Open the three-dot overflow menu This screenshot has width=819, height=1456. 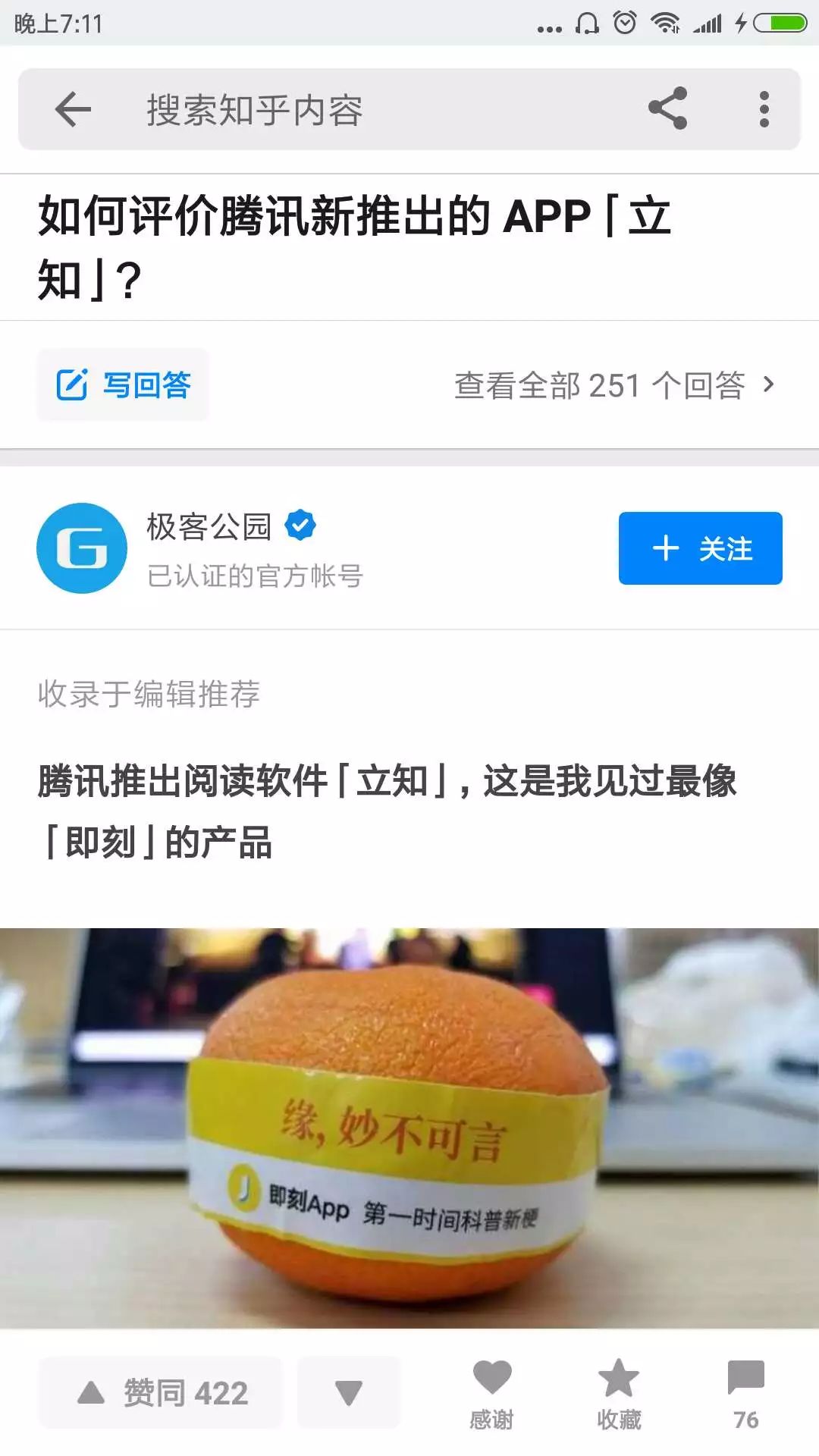pos(764,109)
